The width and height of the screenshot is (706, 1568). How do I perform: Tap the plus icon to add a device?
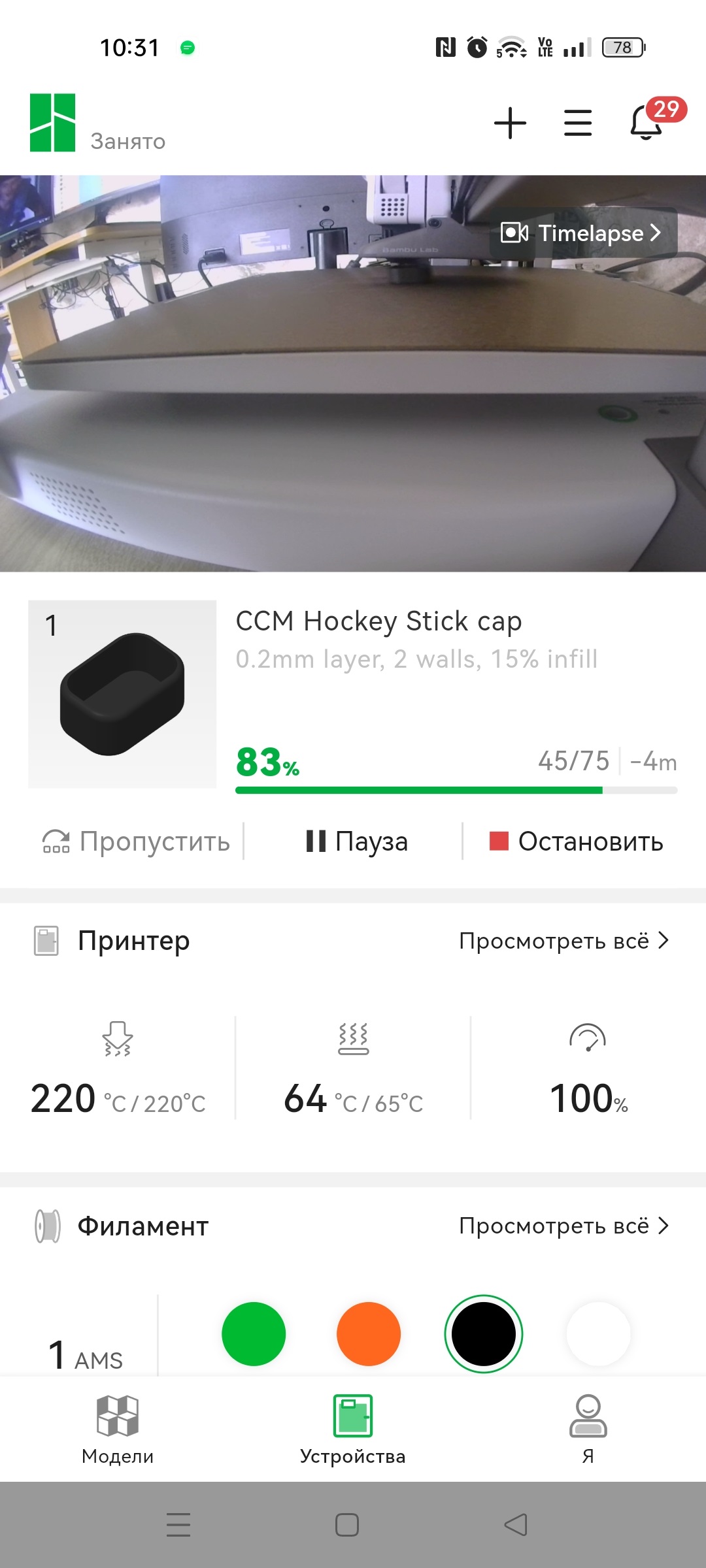click(x=510, y=123)
